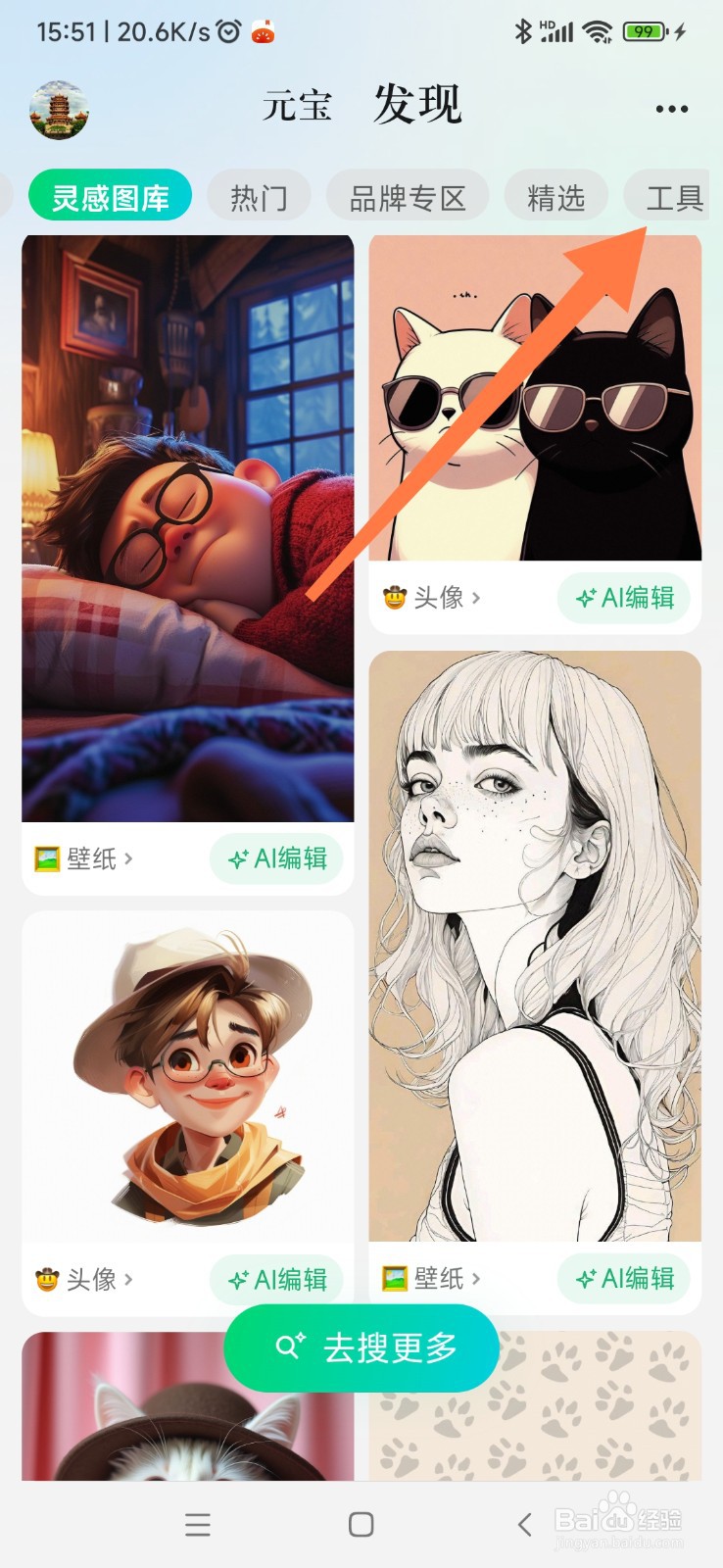Select AI编辑 on the sunglasses cats avatar card

[624, 598]
